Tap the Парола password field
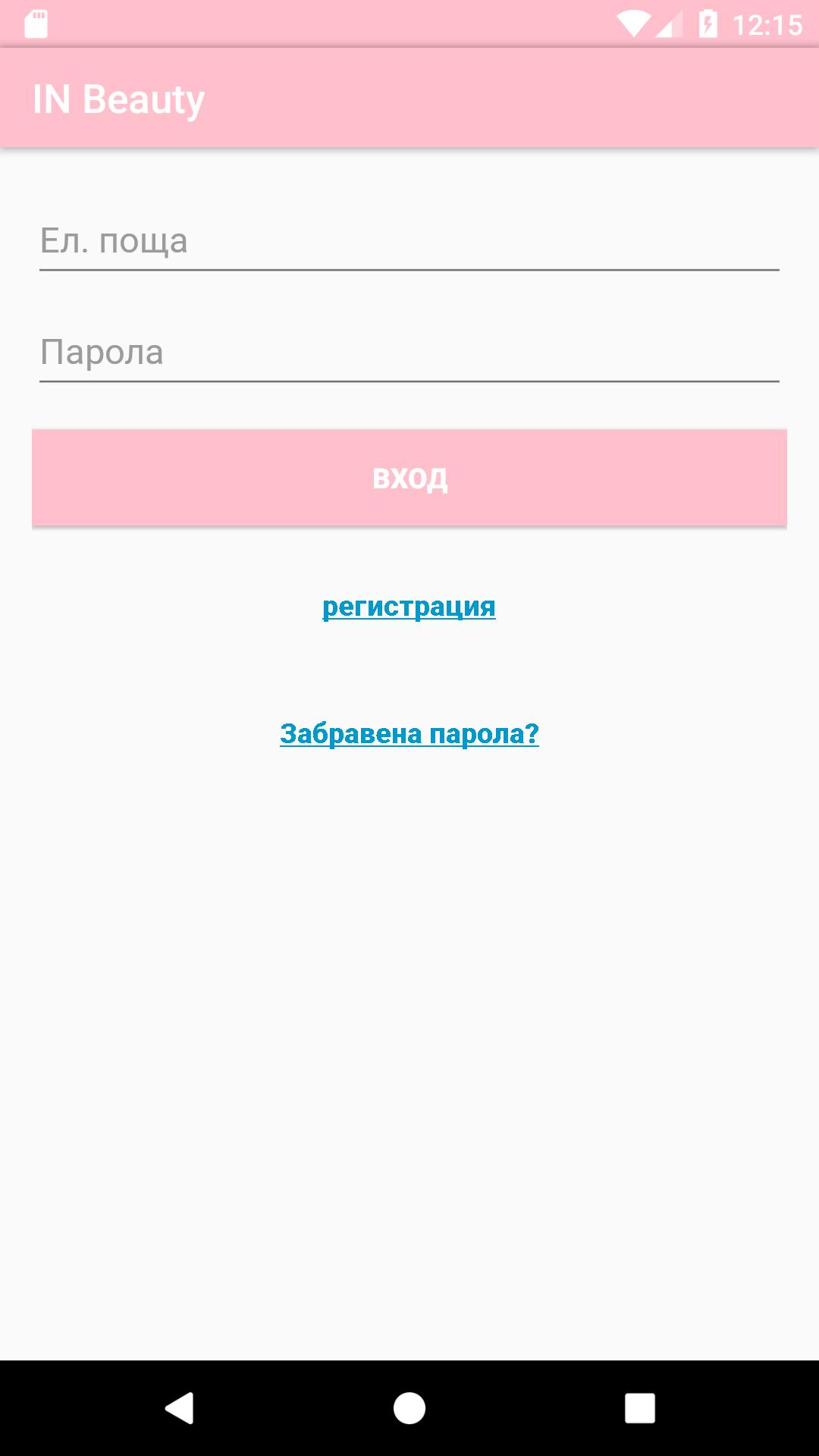Viewport: 819px width, 1456px height. click(409, 353)
